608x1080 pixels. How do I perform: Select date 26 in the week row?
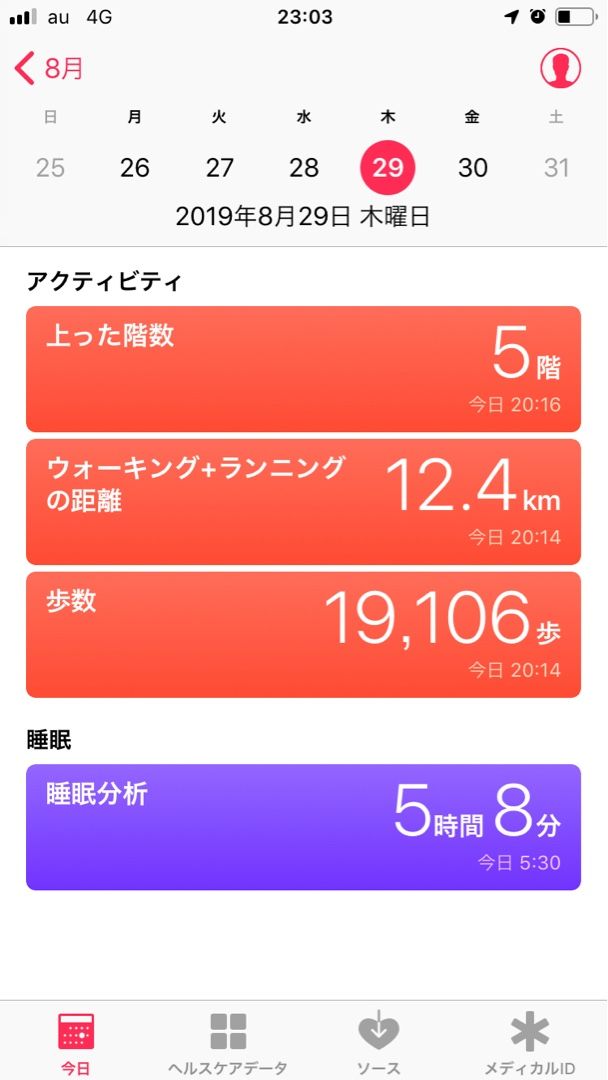point(135,167)
